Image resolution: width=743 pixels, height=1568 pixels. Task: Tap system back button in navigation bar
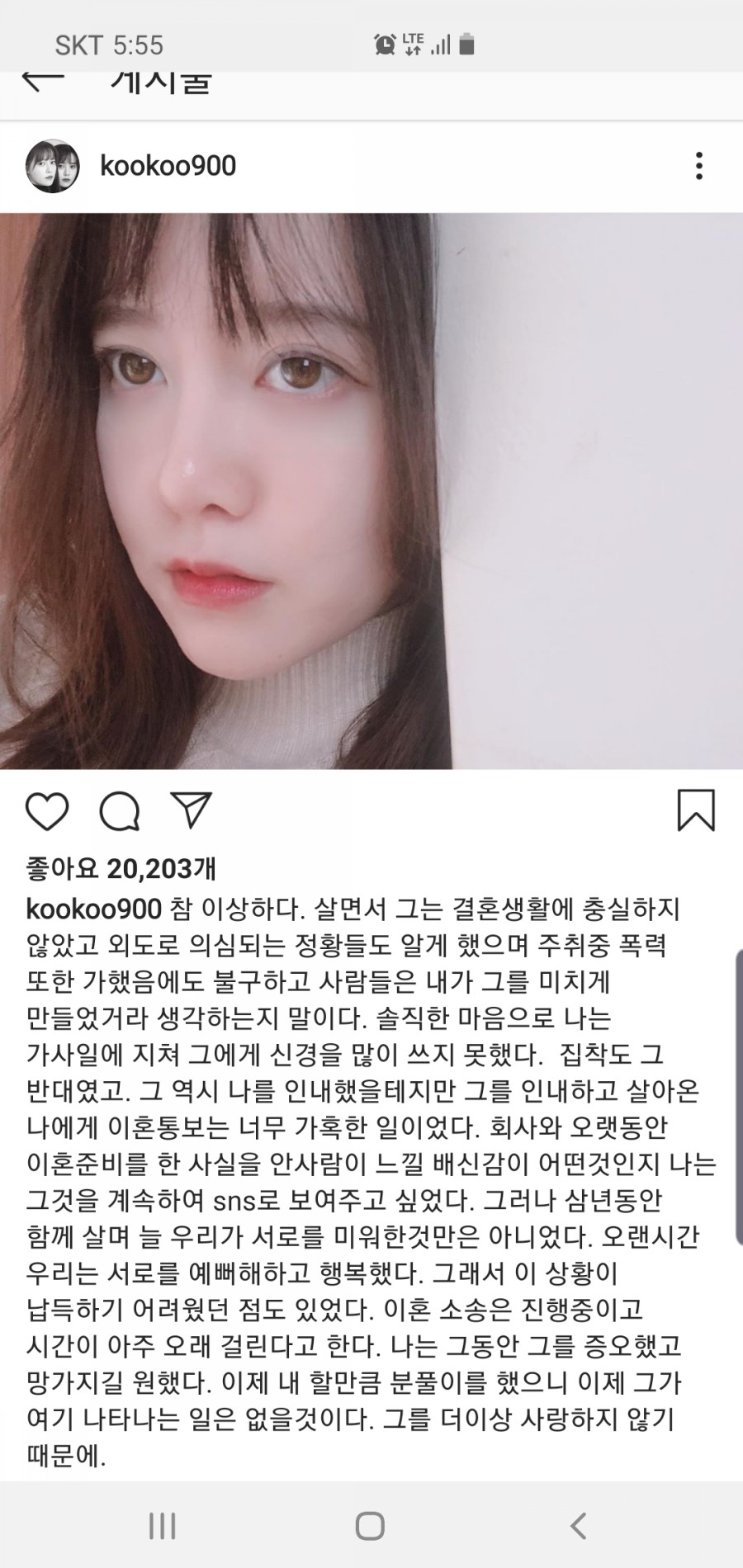pos(579,1526)
